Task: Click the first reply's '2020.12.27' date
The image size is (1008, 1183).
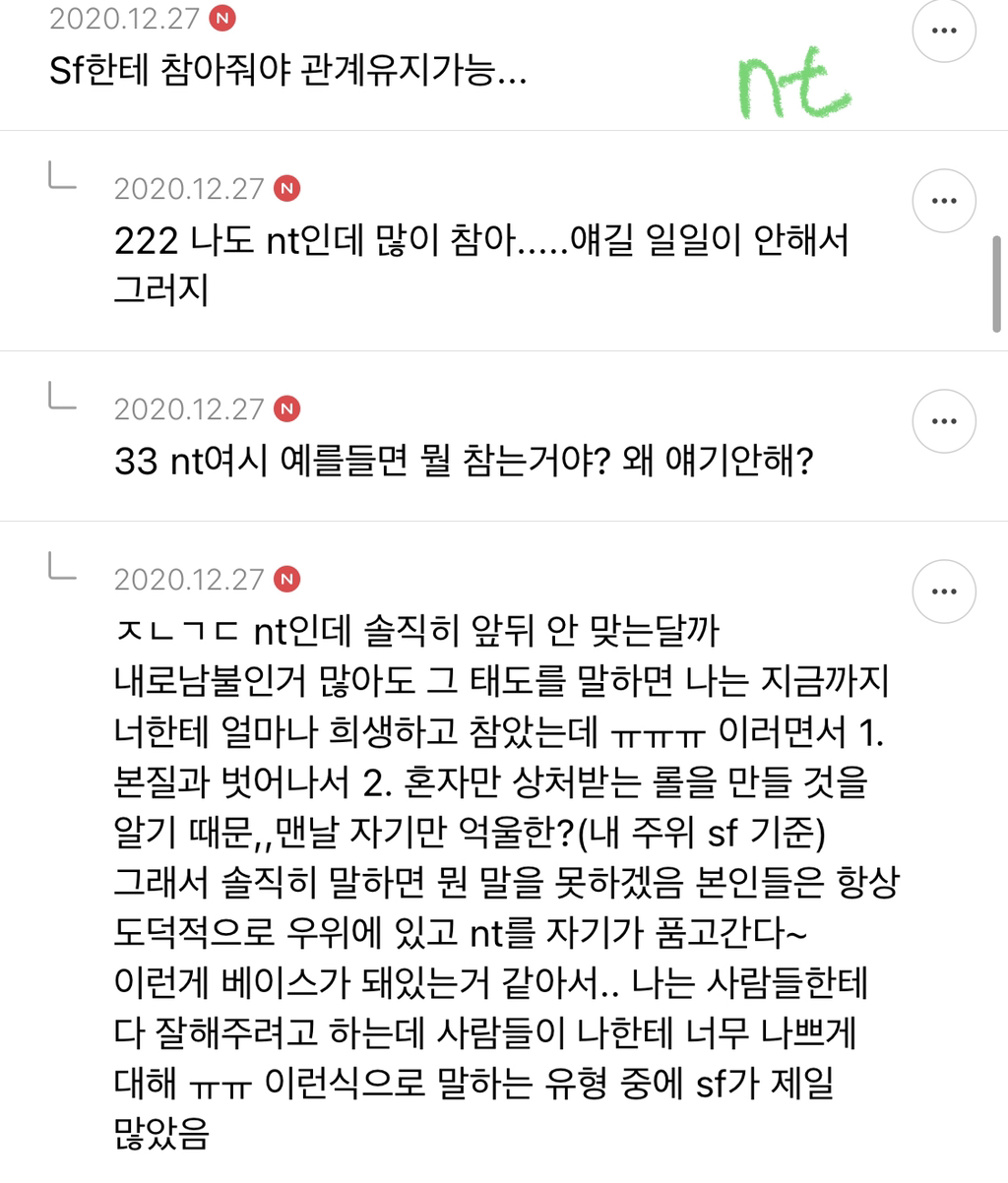Action: (x=187, y=186)
